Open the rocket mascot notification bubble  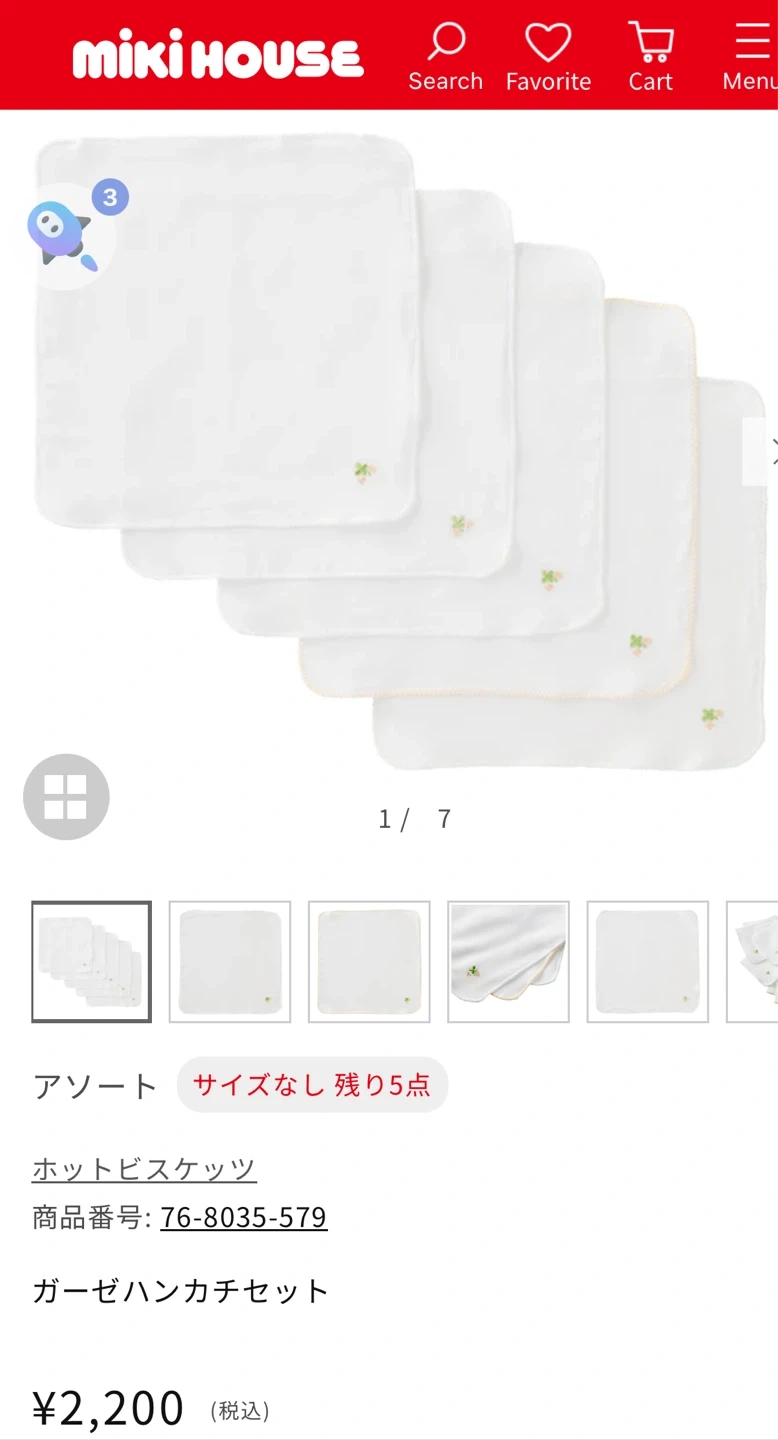pos(70,234)
